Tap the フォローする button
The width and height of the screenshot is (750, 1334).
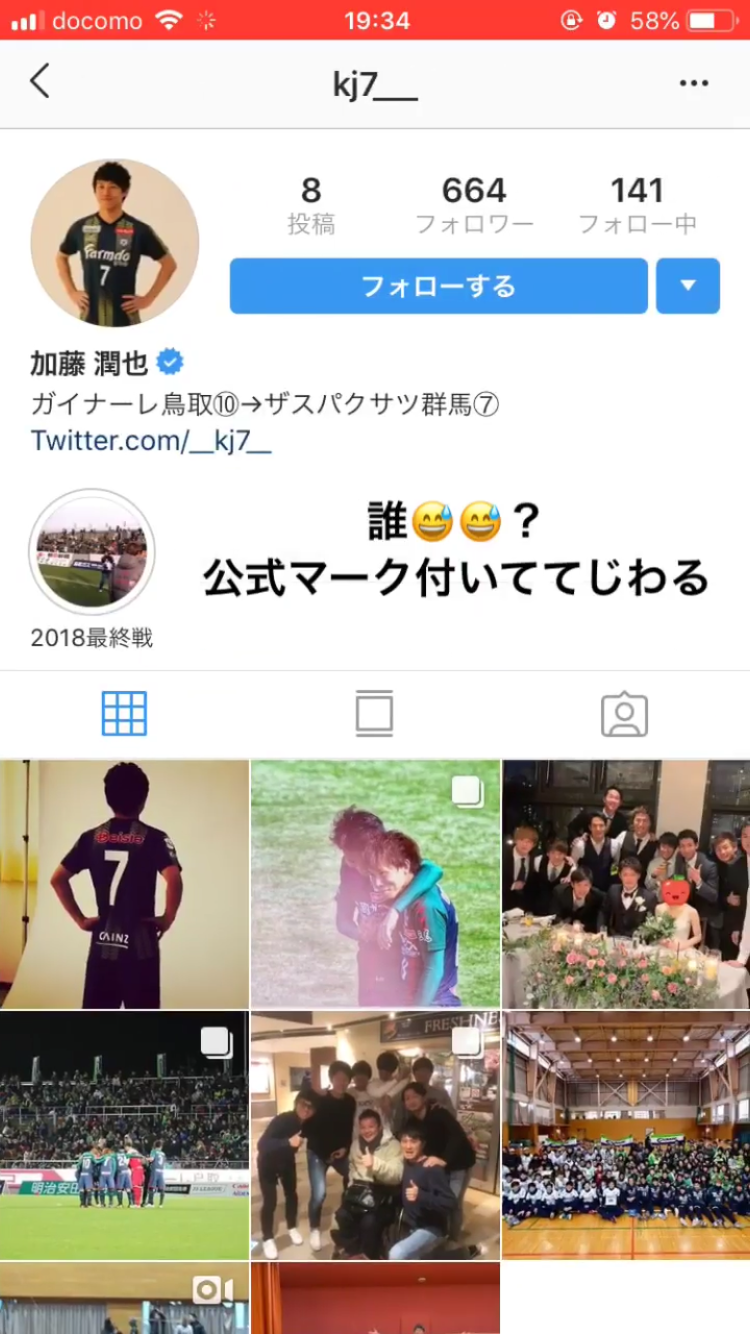pyautogui.click(x=438, y=286)
